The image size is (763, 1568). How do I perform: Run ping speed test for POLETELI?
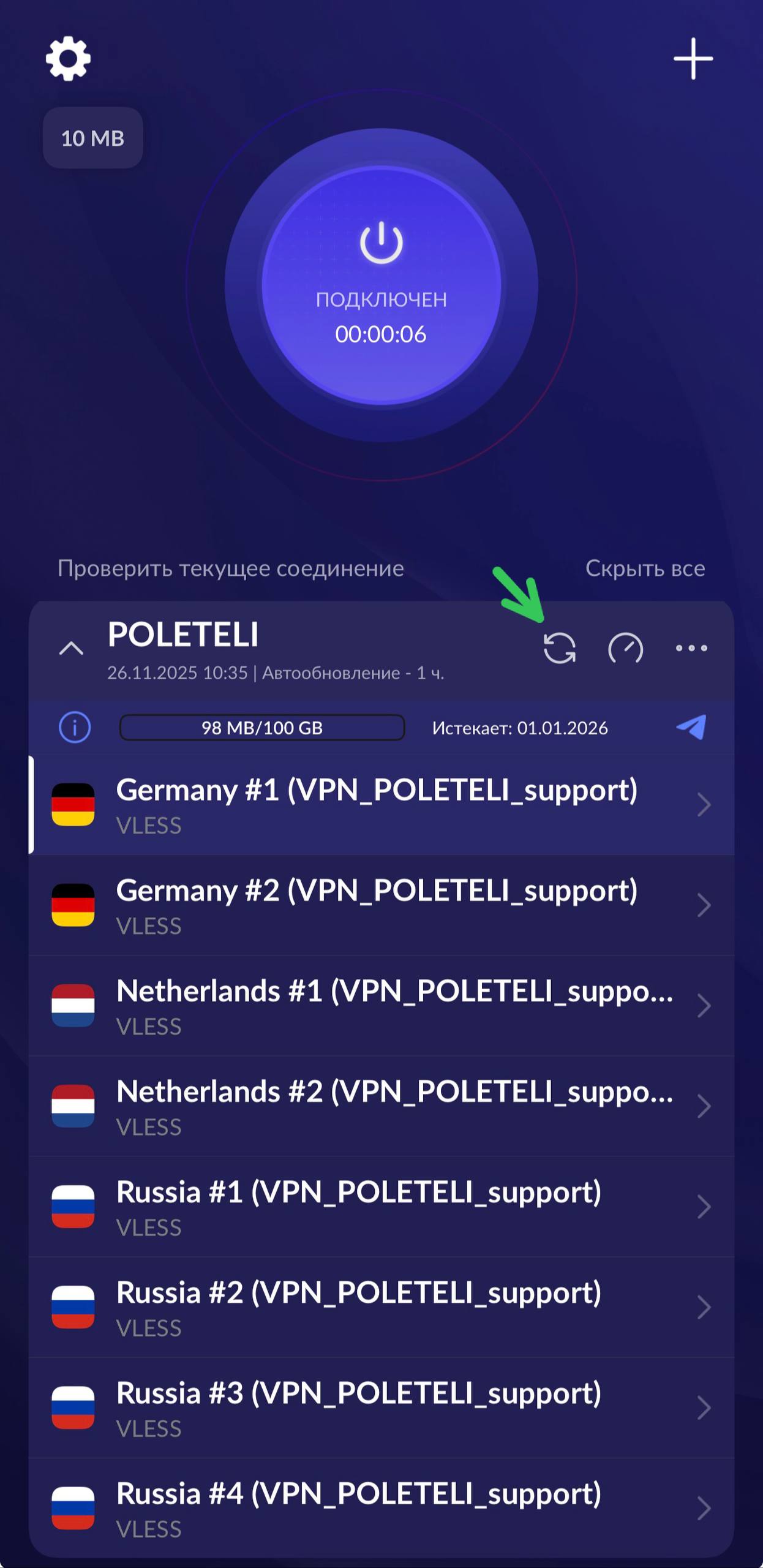625,648
